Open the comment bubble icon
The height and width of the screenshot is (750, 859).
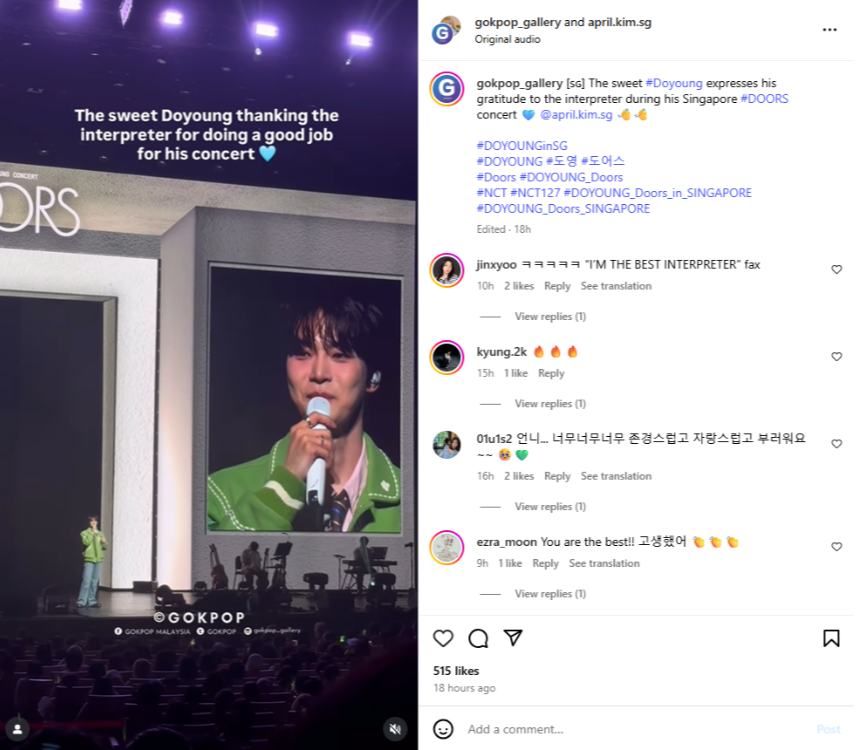coord(478,638)
